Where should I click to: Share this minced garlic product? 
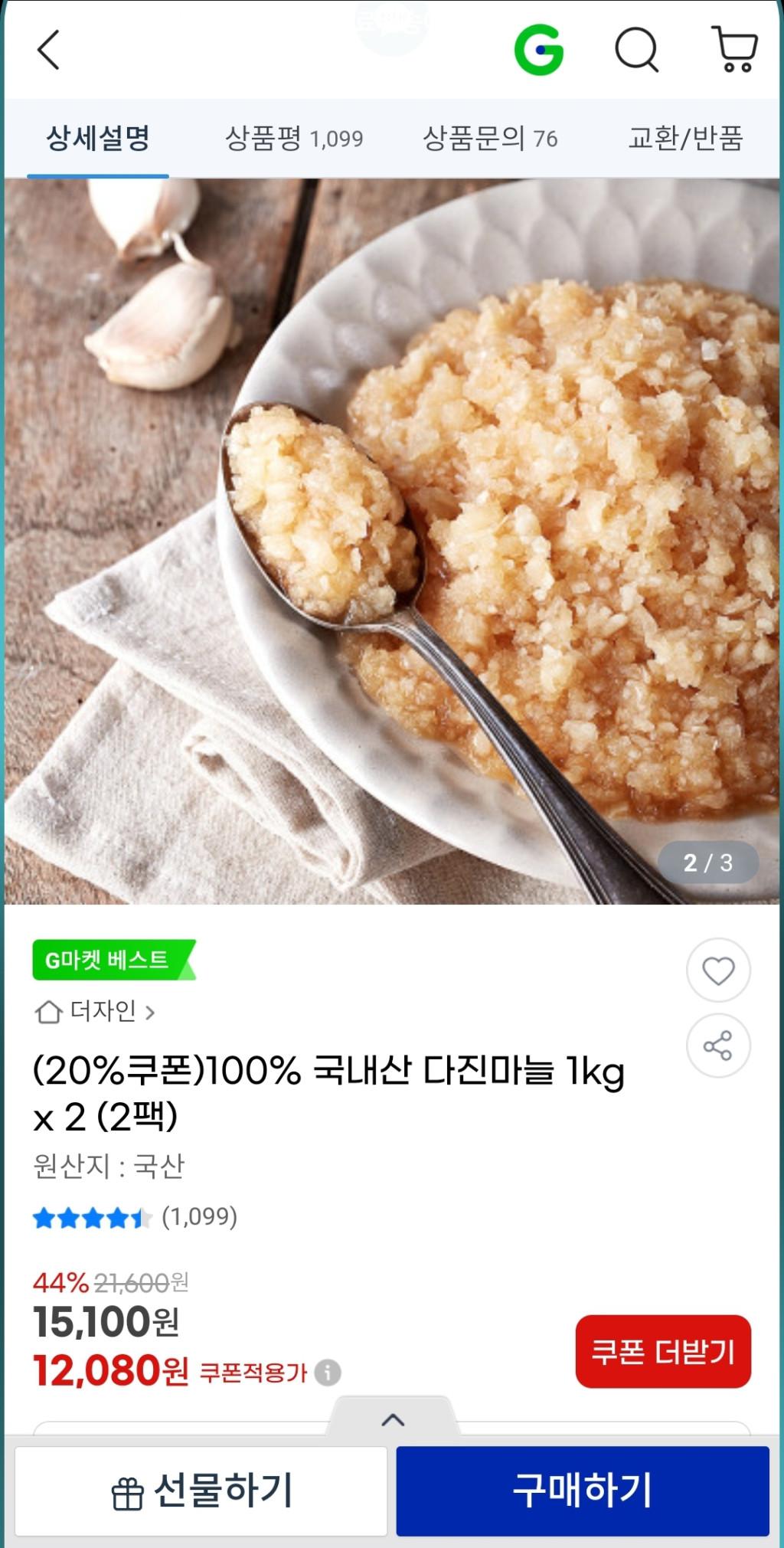[x=718, y=1046]
